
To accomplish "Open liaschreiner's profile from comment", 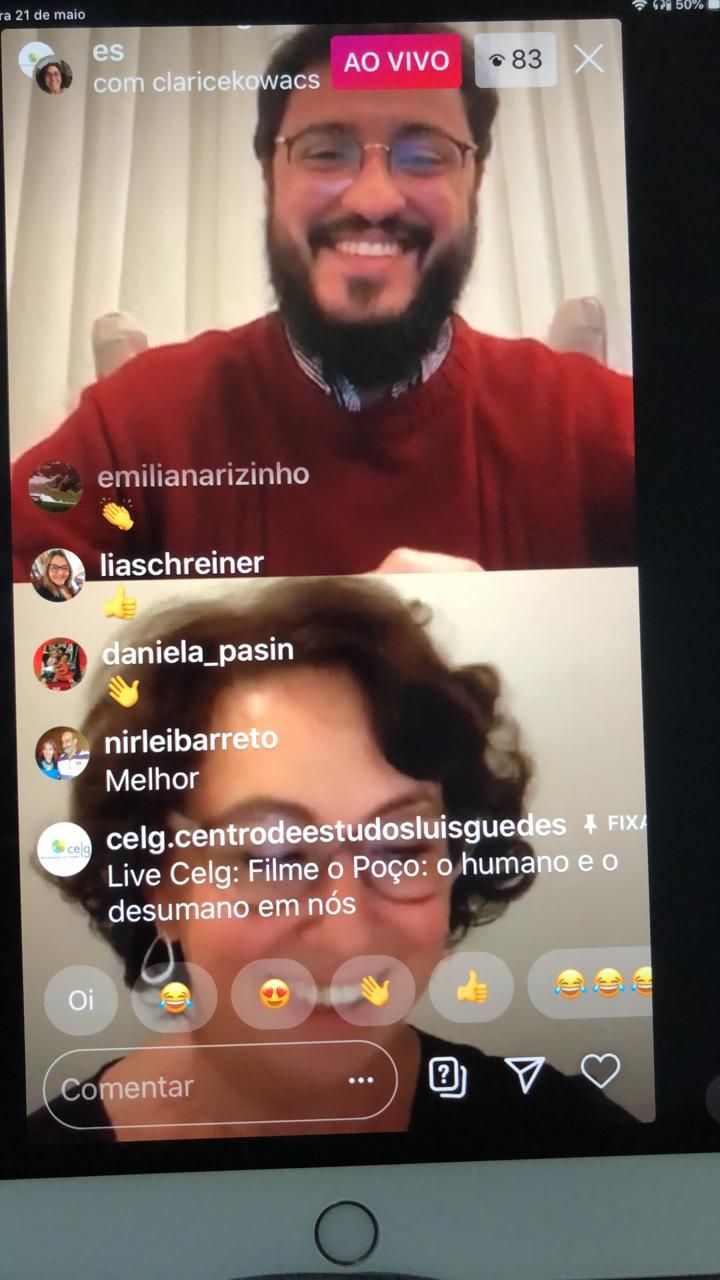I will point(57,575).
